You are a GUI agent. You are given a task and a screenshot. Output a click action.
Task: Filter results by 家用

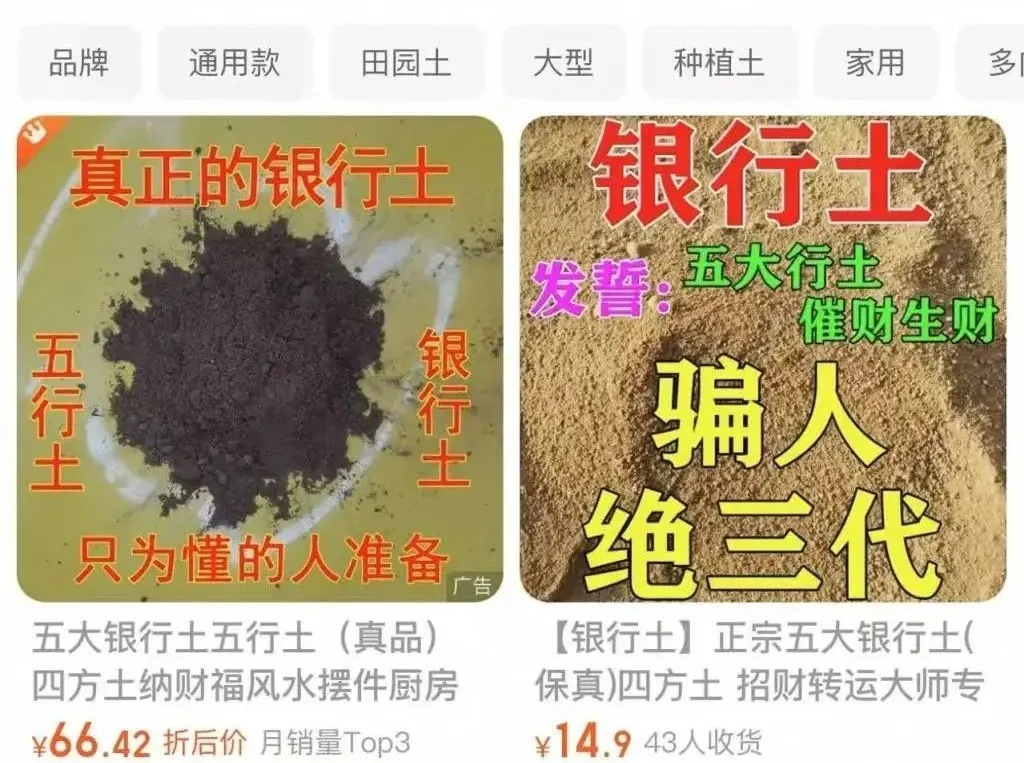pyautogui.click(x=875, y=63)
